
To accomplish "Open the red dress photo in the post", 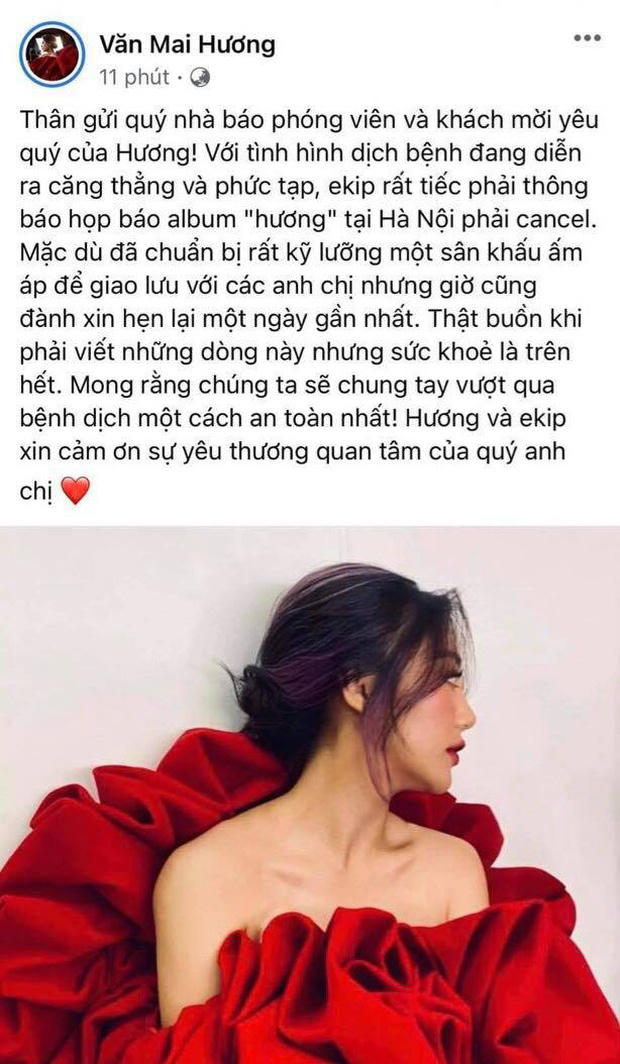I will tap(310, 795).
